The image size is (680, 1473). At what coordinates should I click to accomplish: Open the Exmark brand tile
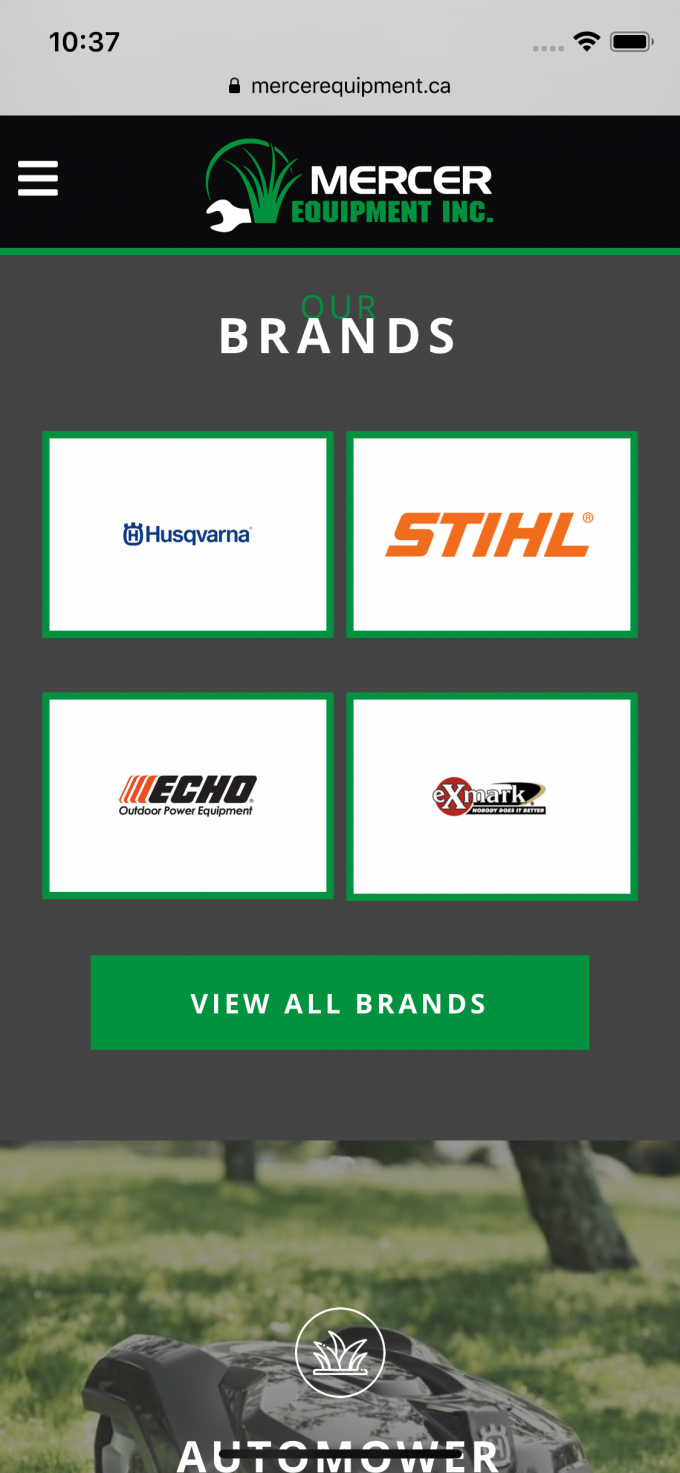click(491, 795)
